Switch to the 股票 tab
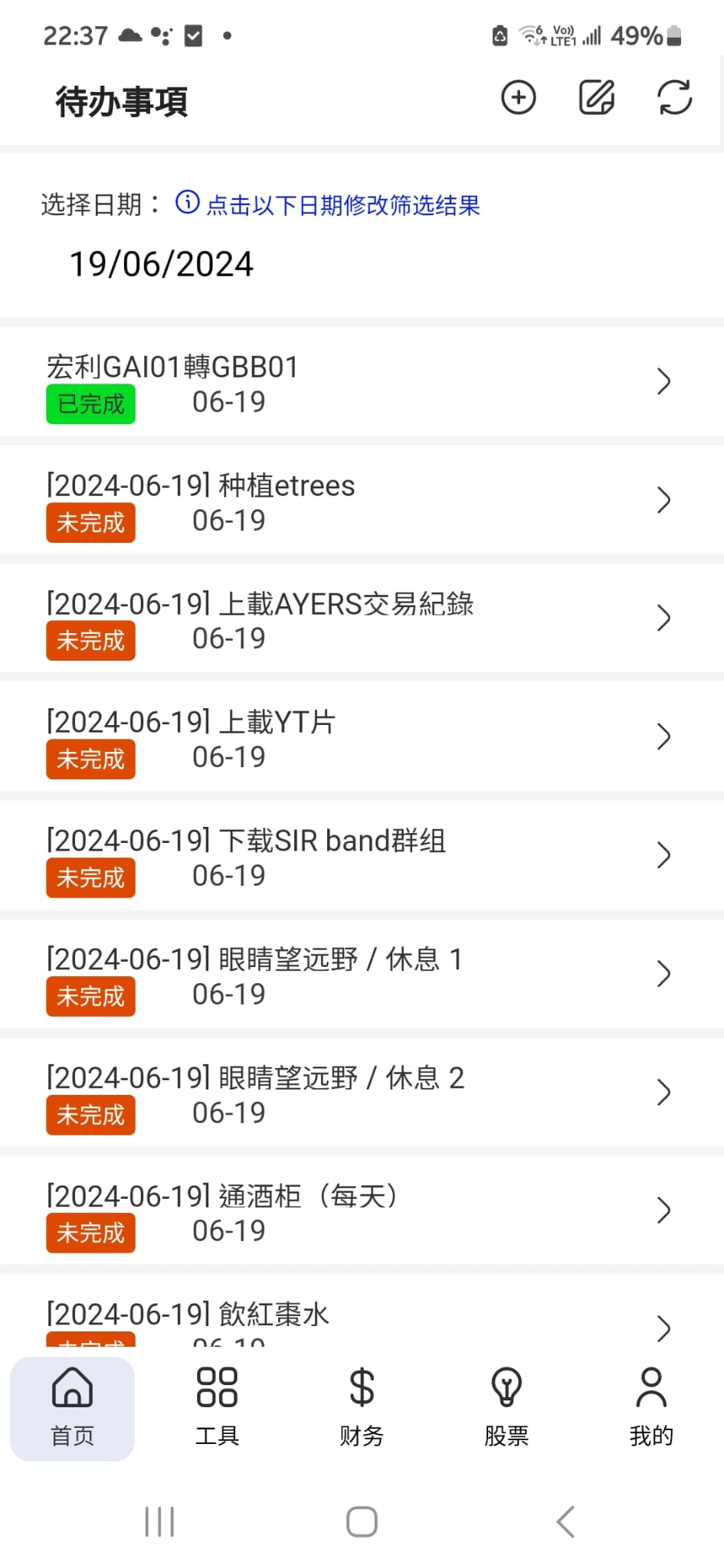Image resolution: width=724 pixels, height=1568 pixels. (506, 1408)
